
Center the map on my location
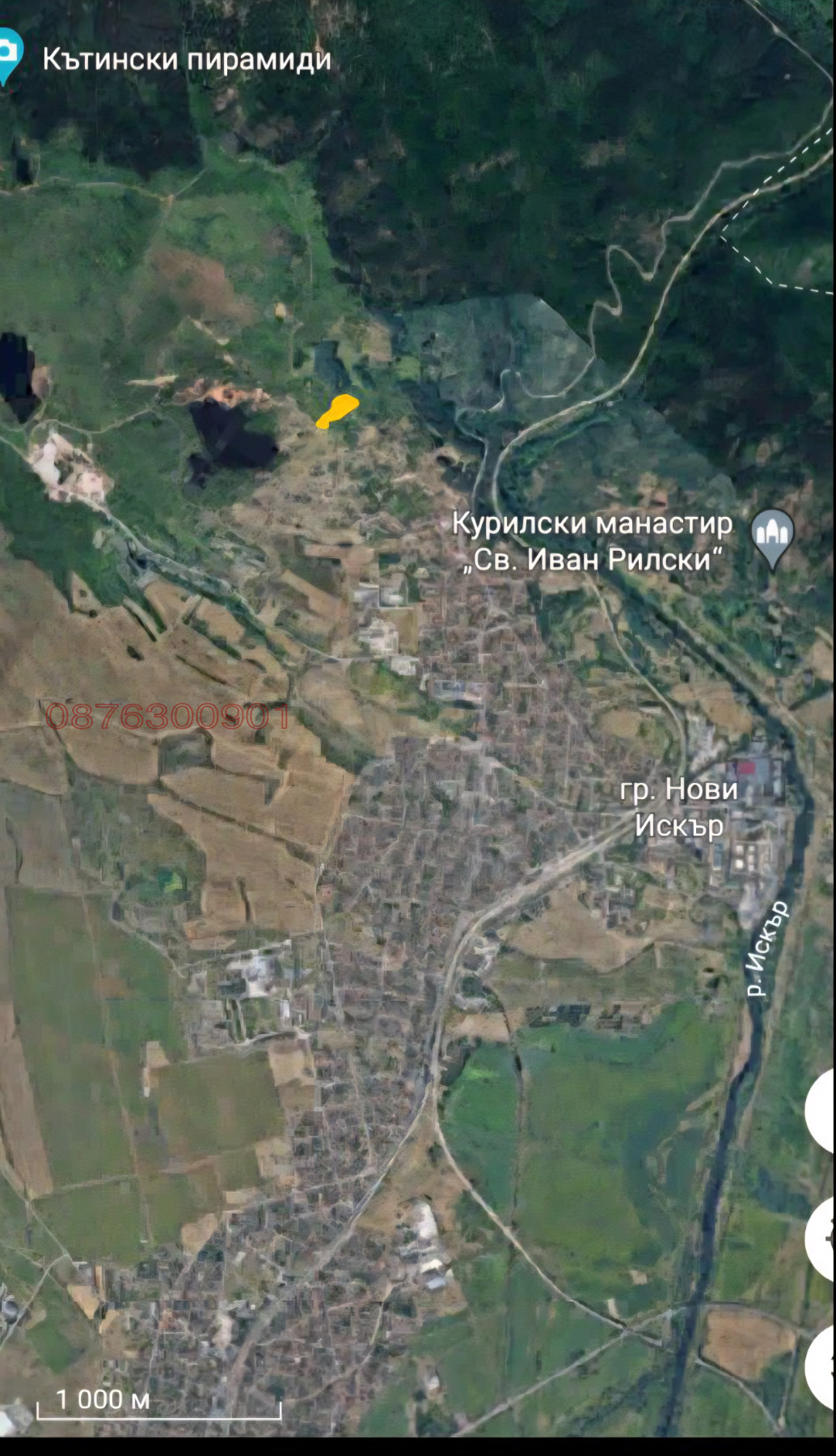coord(825,1238)
